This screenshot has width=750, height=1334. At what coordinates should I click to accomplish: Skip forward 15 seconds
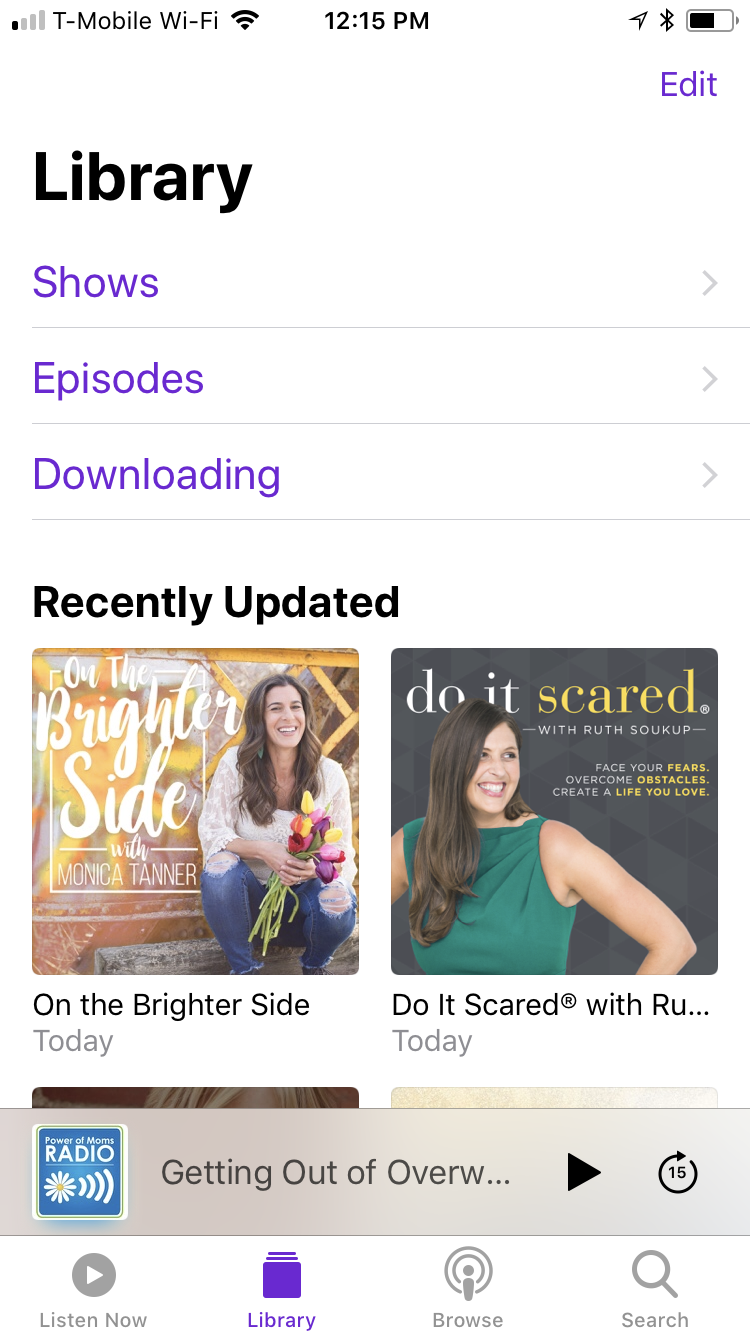pyautogui.click(x=677, y=1172)
